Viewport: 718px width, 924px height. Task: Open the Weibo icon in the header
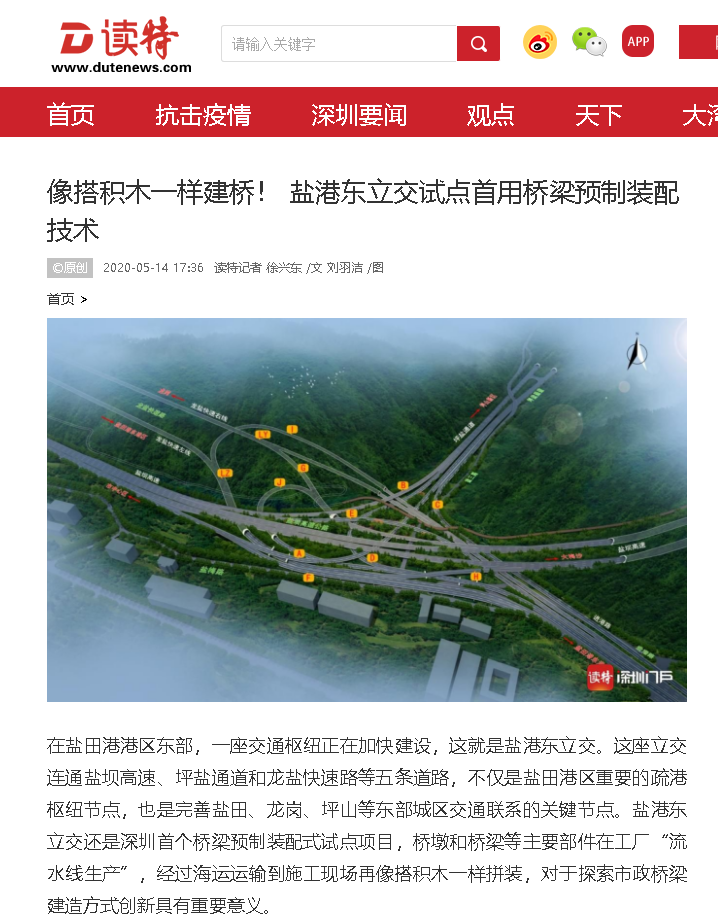(540, 42)
